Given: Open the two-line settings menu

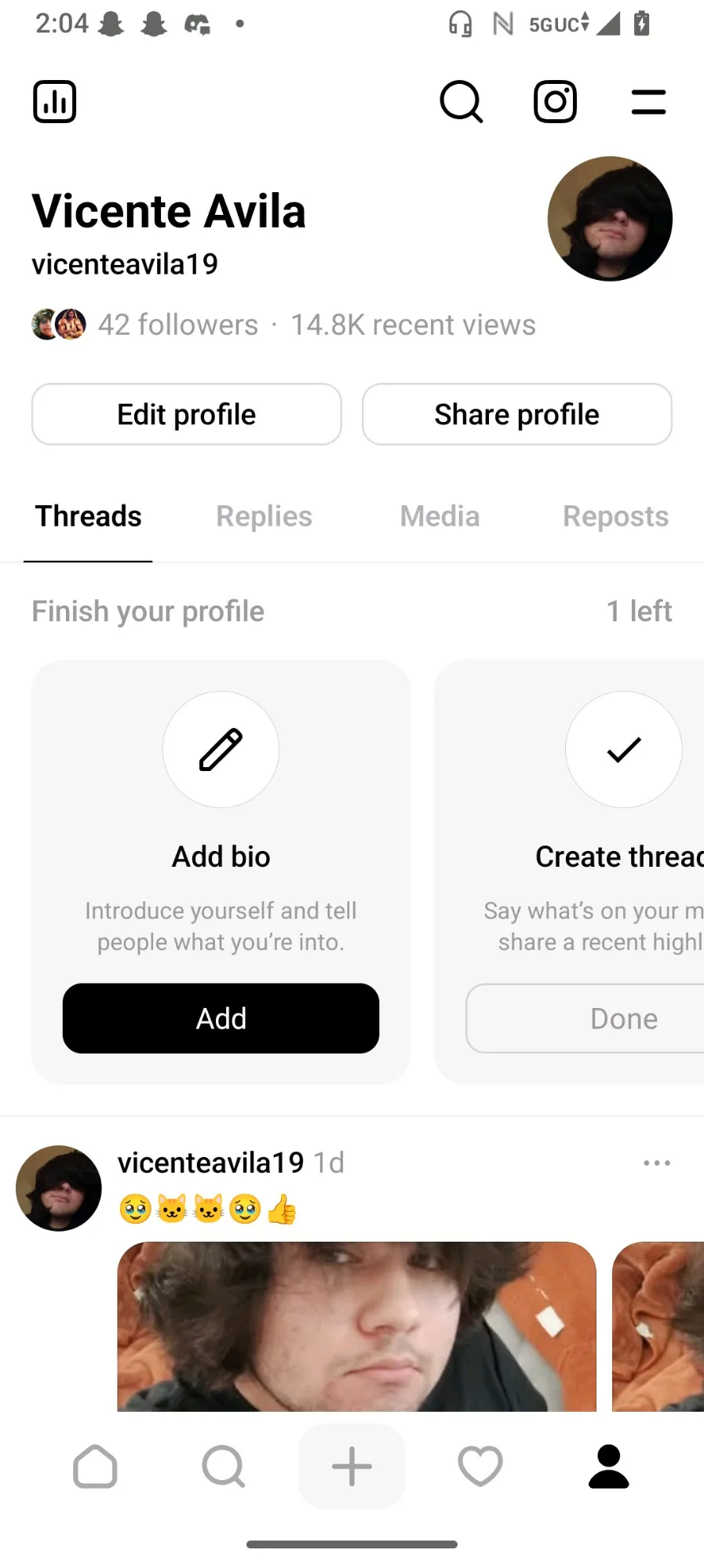Looking at the screenshot, I should (x=648, y=102).
